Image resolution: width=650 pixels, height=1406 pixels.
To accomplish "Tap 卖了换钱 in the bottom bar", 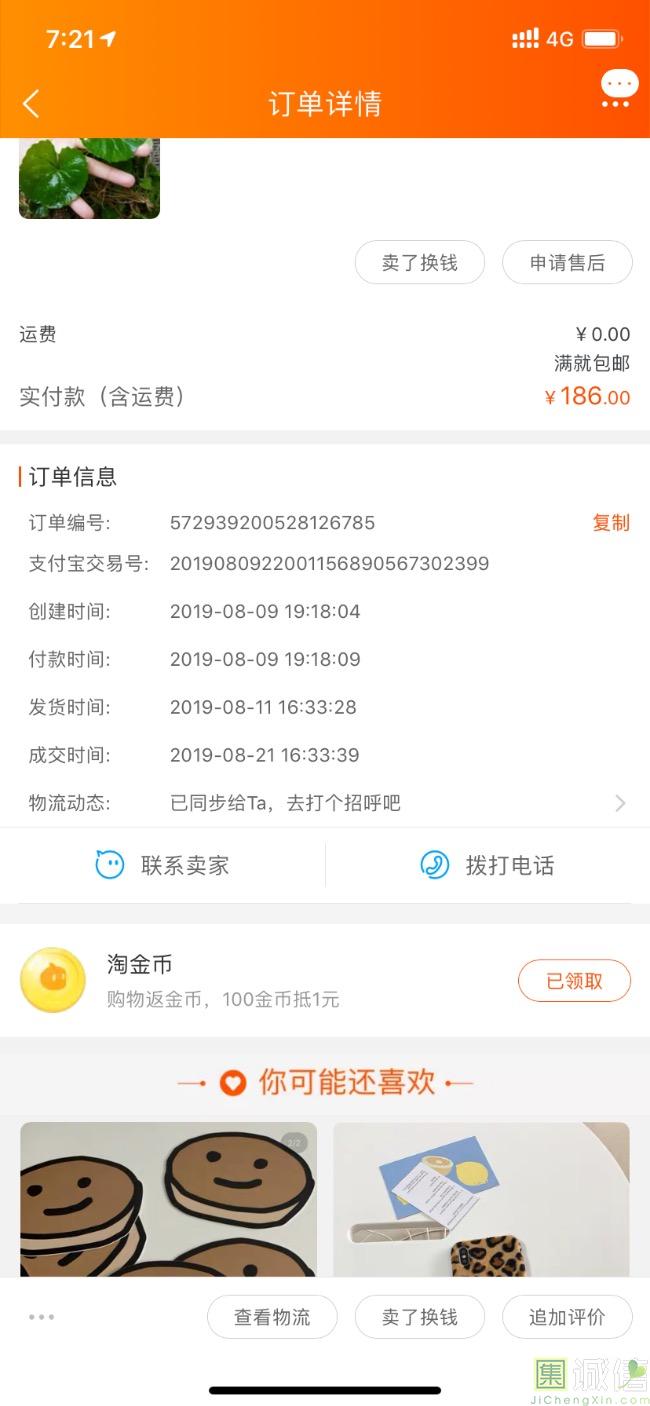I will pos(419,1317).
